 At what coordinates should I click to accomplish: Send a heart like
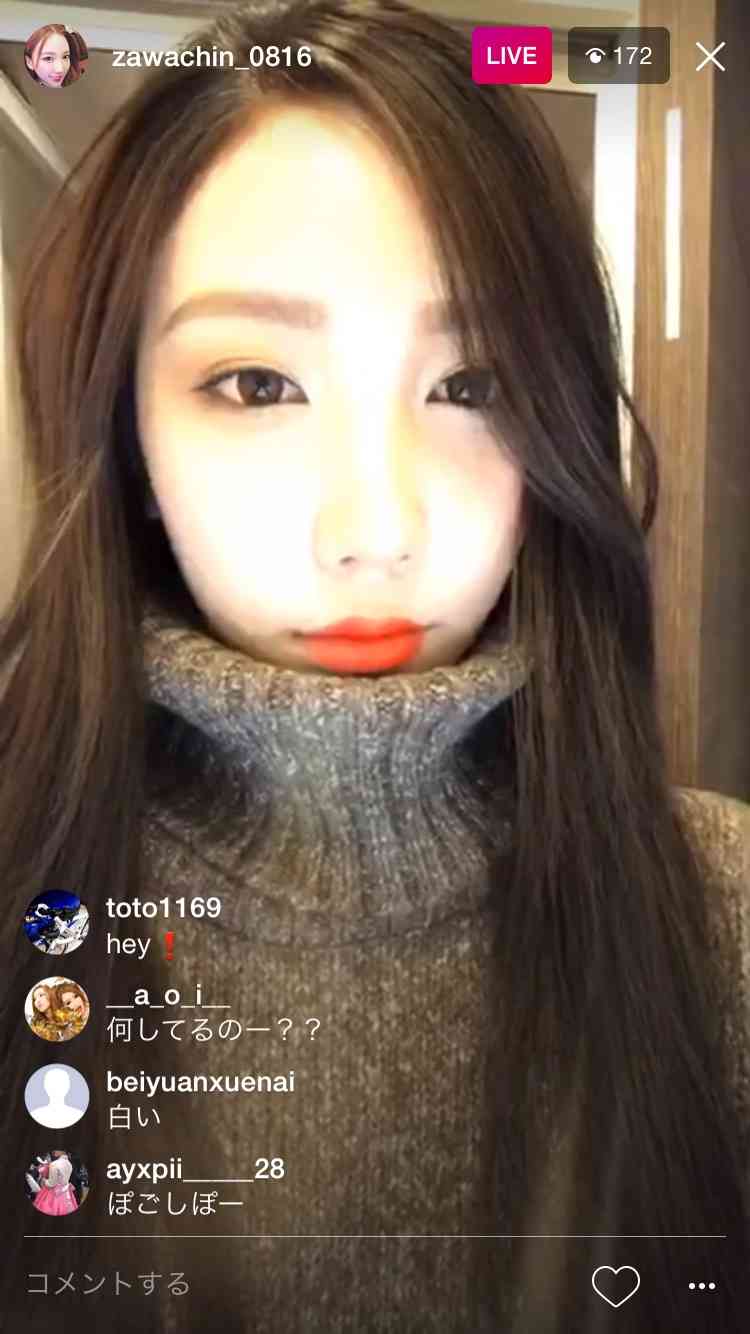click(x=615, y=1286)
